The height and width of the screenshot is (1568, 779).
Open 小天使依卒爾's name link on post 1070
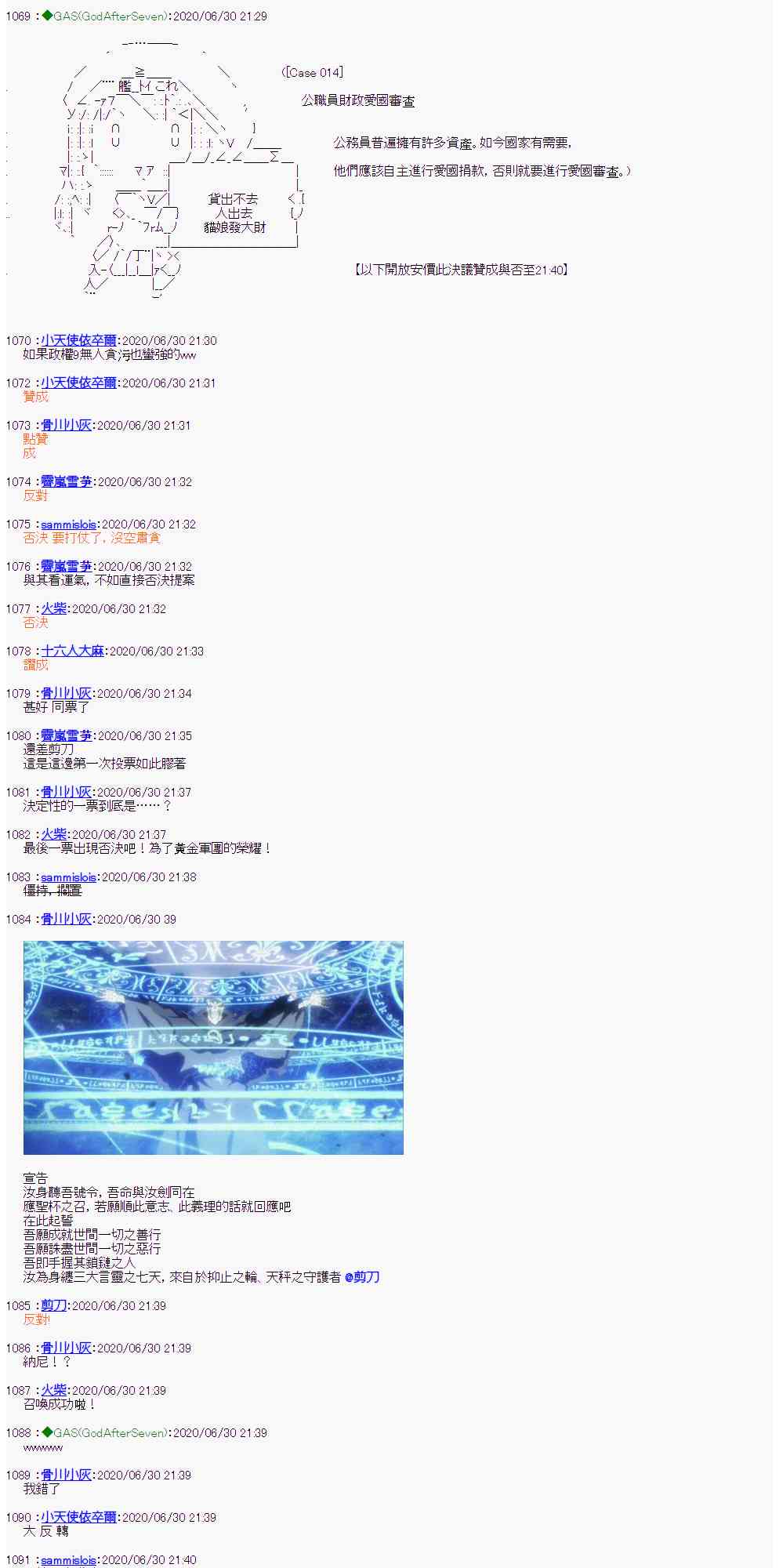(x=78, y=340)
